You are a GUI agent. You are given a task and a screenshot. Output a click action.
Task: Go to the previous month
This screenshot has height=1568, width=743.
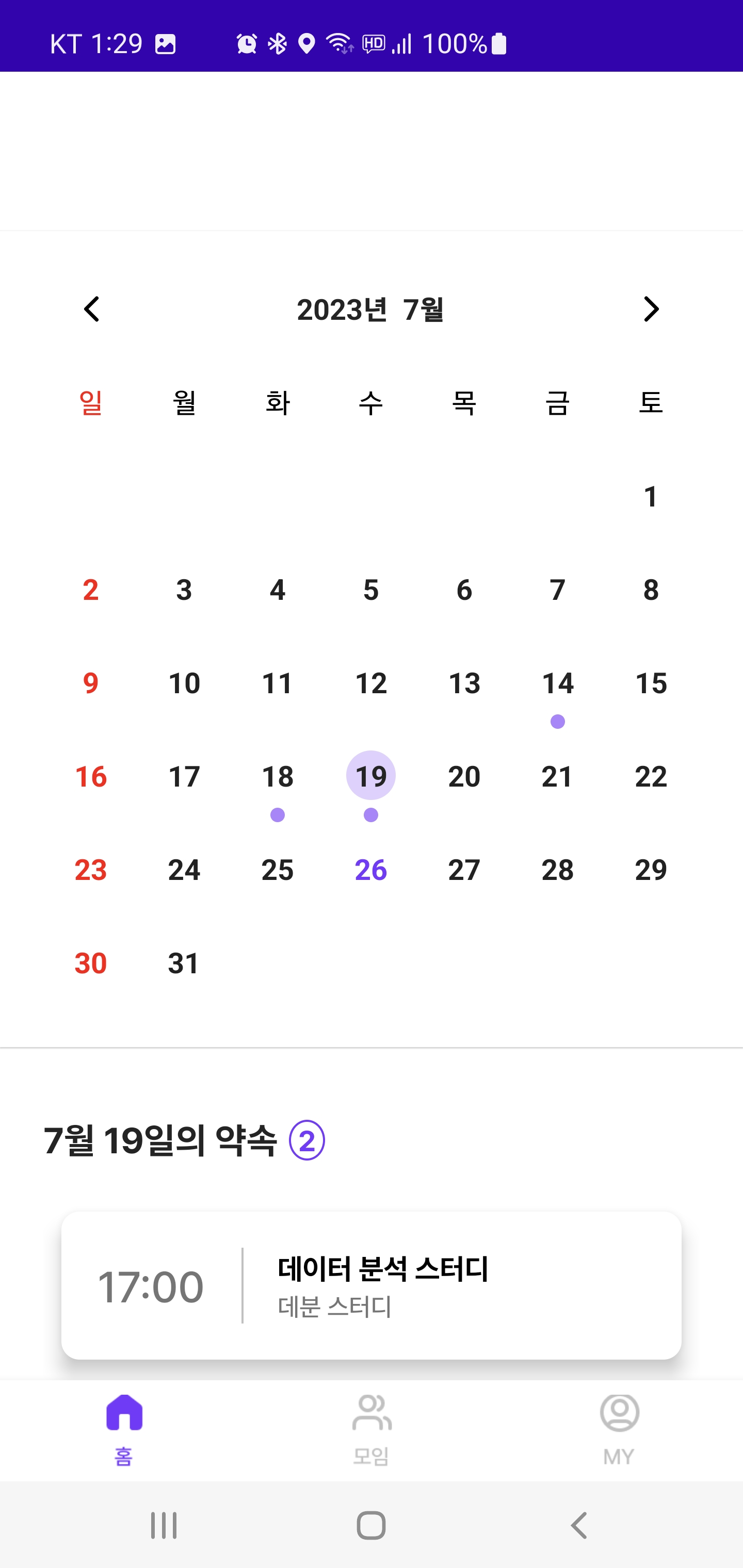coord(92,309)
